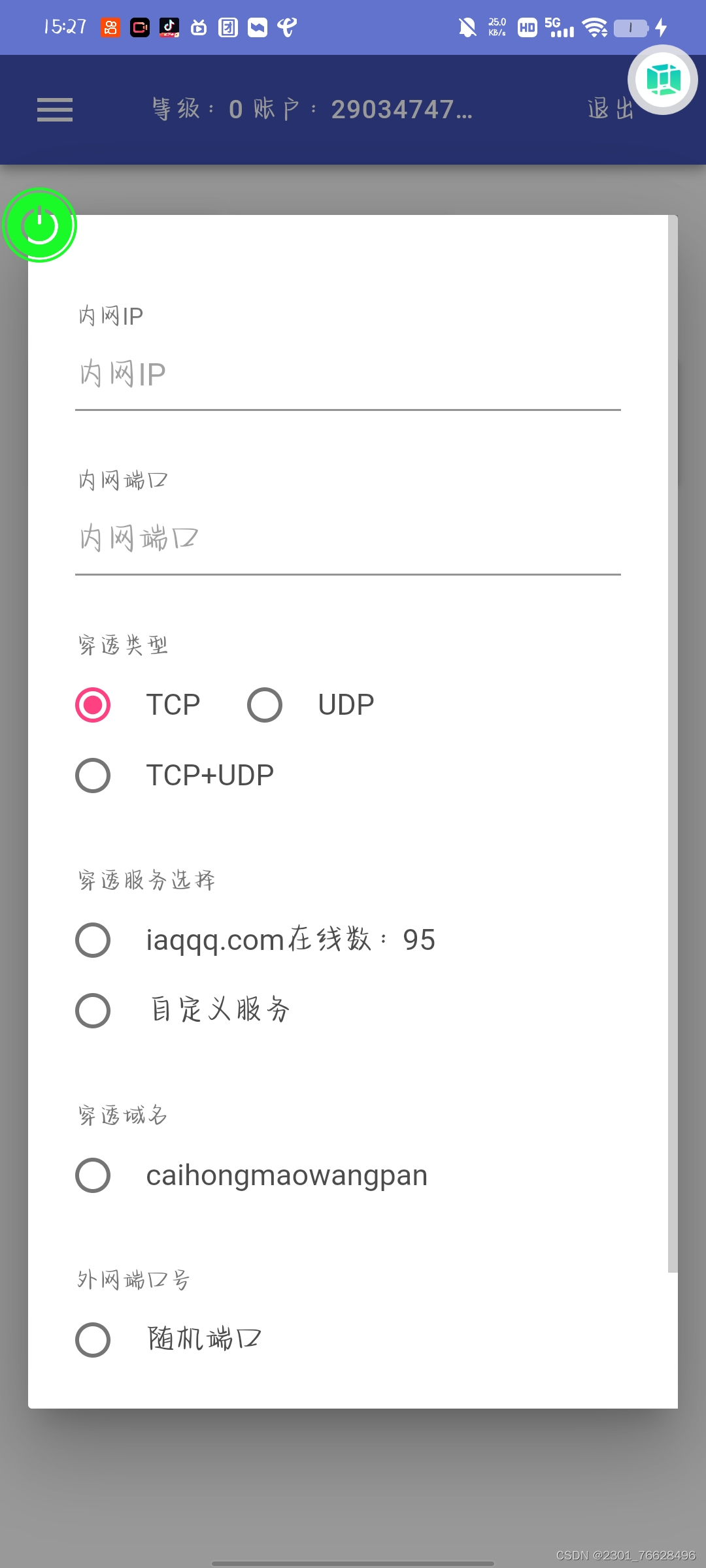Pick the caihongmaowangpan penetration domain
Screen dimensions: 706x1568
(93, 1175)
